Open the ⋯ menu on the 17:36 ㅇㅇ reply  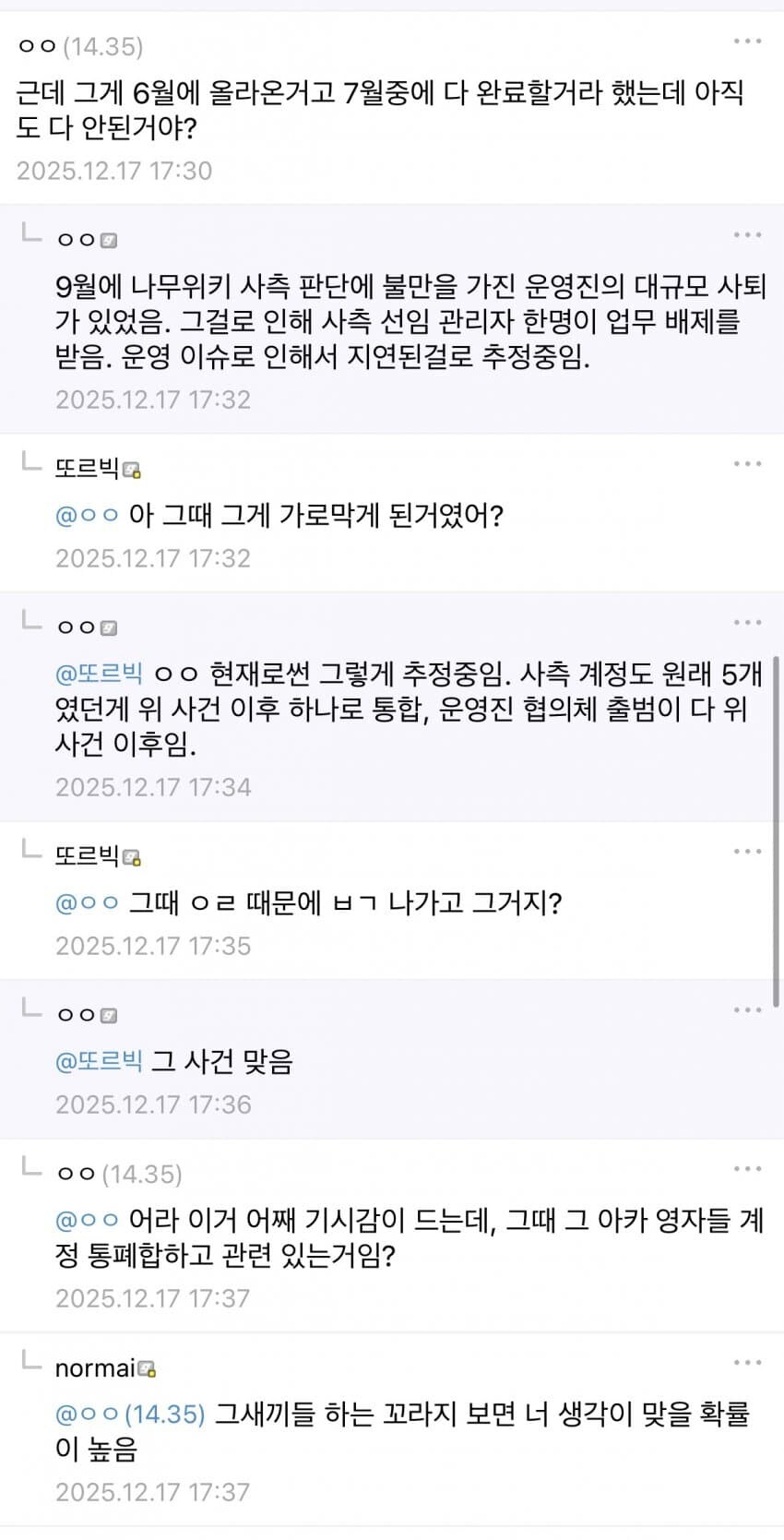pyautogui.click(x=747, y=1009)
